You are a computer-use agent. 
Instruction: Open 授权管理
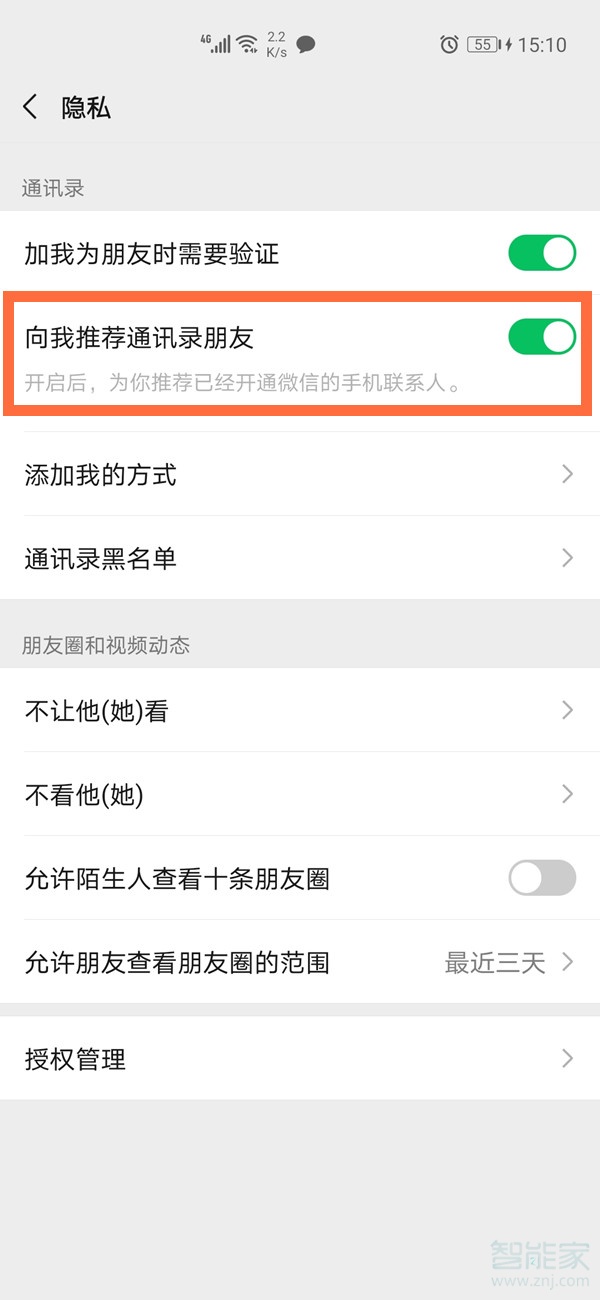(300, 1059)
